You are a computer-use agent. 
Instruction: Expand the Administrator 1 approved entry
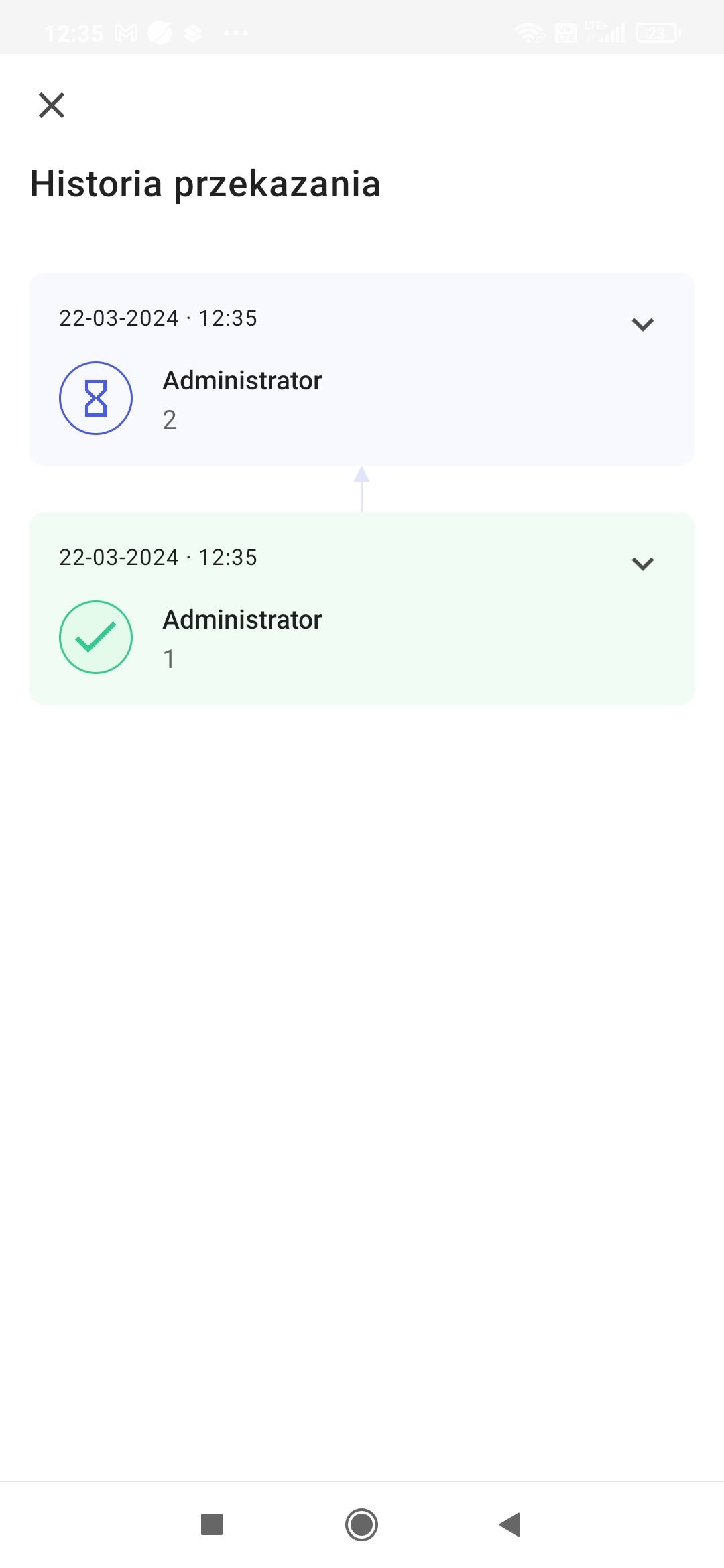point(642,564)
